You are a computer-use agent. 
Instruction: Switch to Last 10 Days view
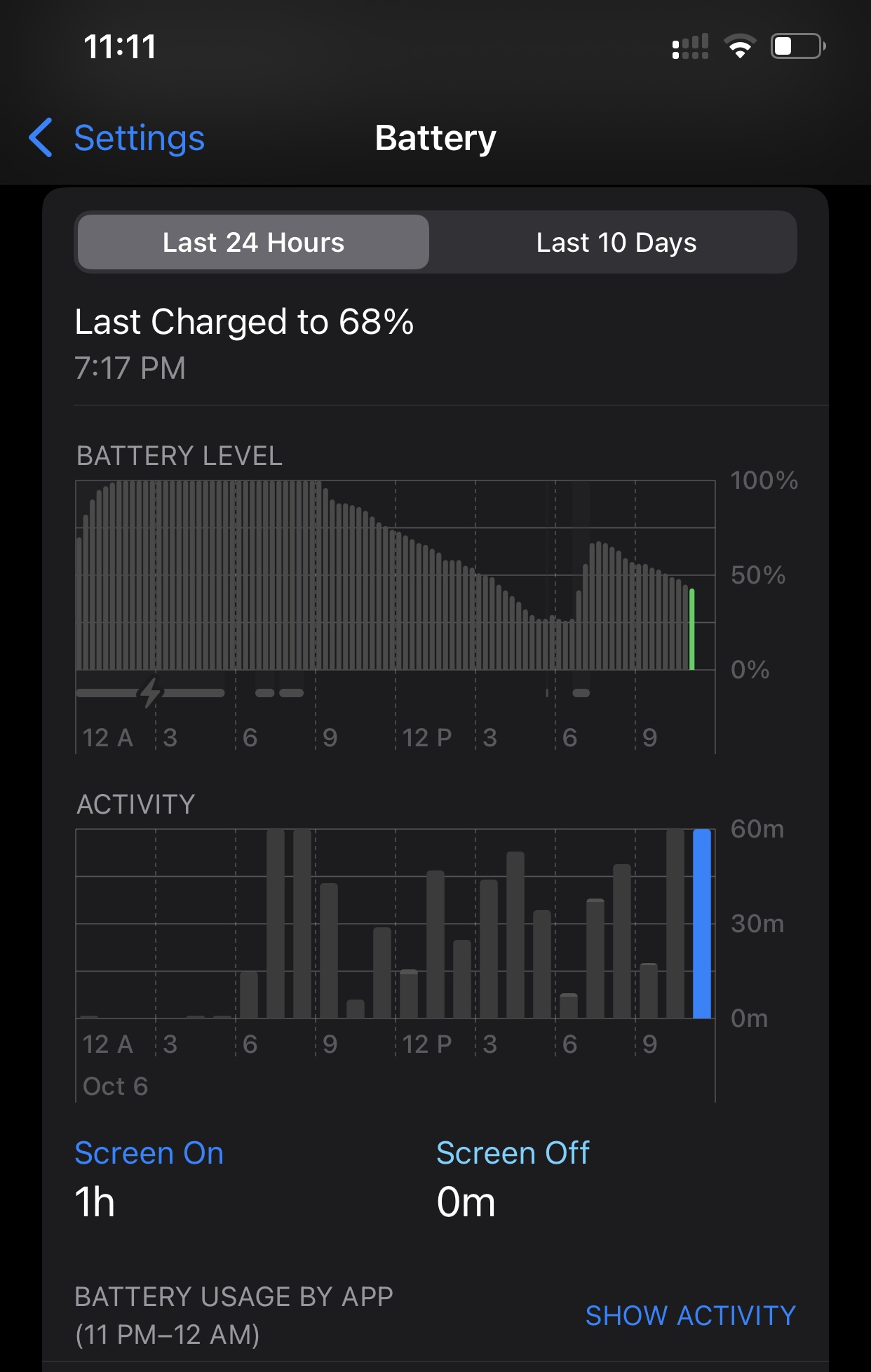coord(616,243)
